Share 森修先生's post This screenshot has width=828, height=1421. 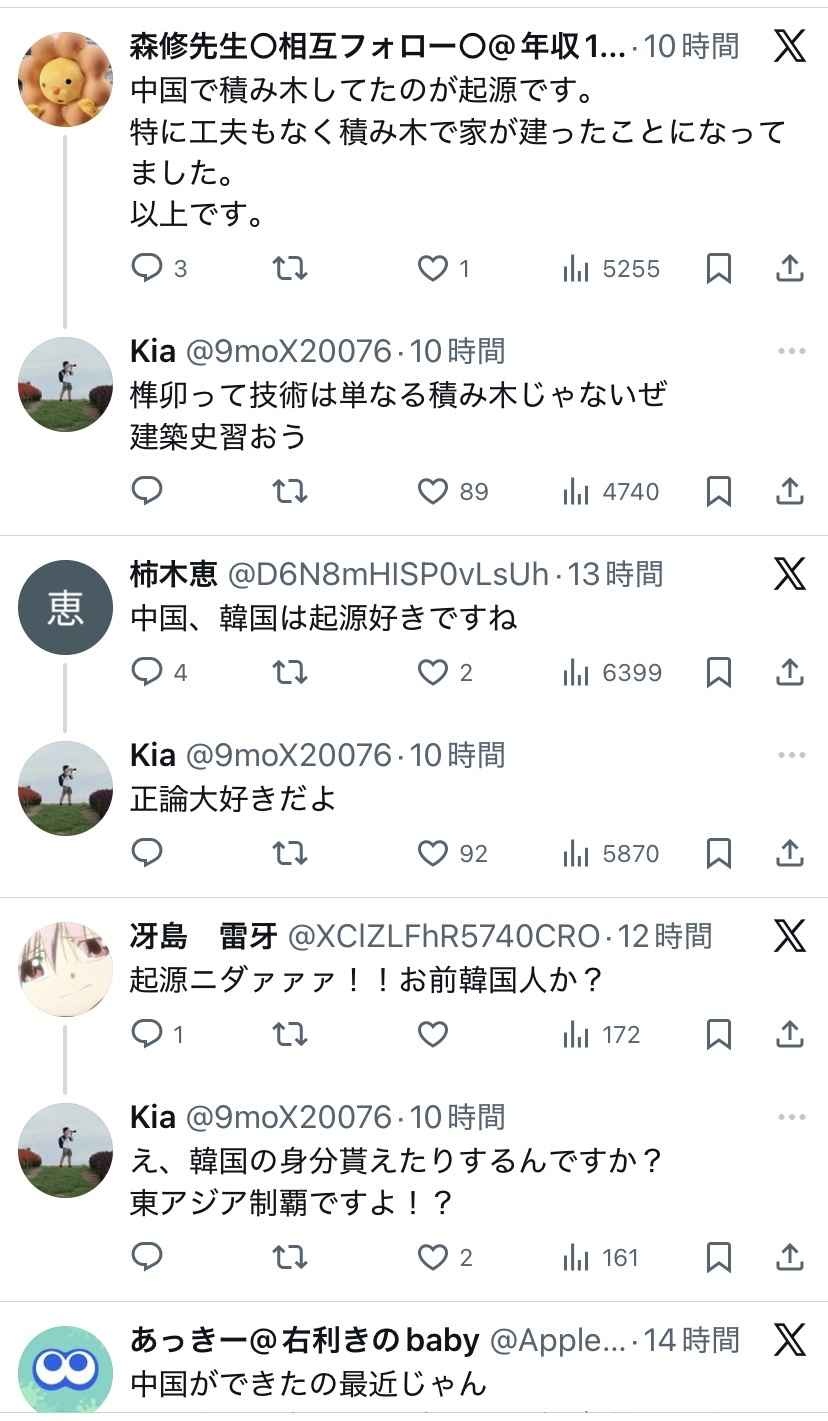click(x=789, y=268)
